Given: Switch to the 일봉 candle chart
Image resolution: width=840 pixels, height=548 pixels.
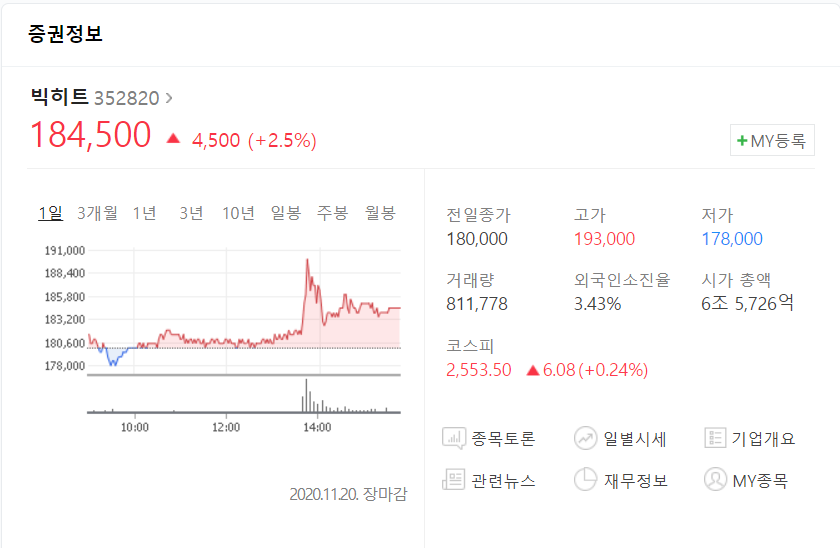Looking at the screenshot, I should [x=286, y=212].
